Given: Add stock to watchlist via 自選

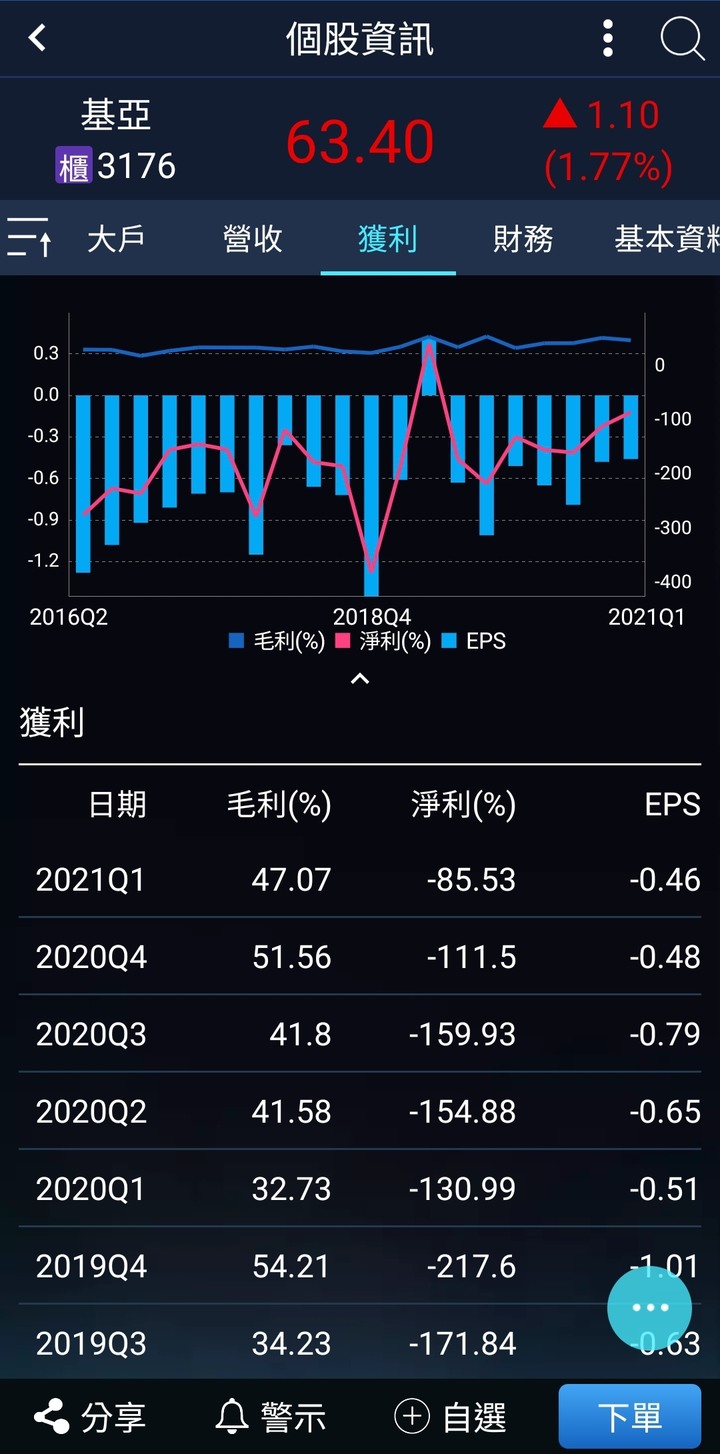Looking at the screenshot, I should (451, 1416).
